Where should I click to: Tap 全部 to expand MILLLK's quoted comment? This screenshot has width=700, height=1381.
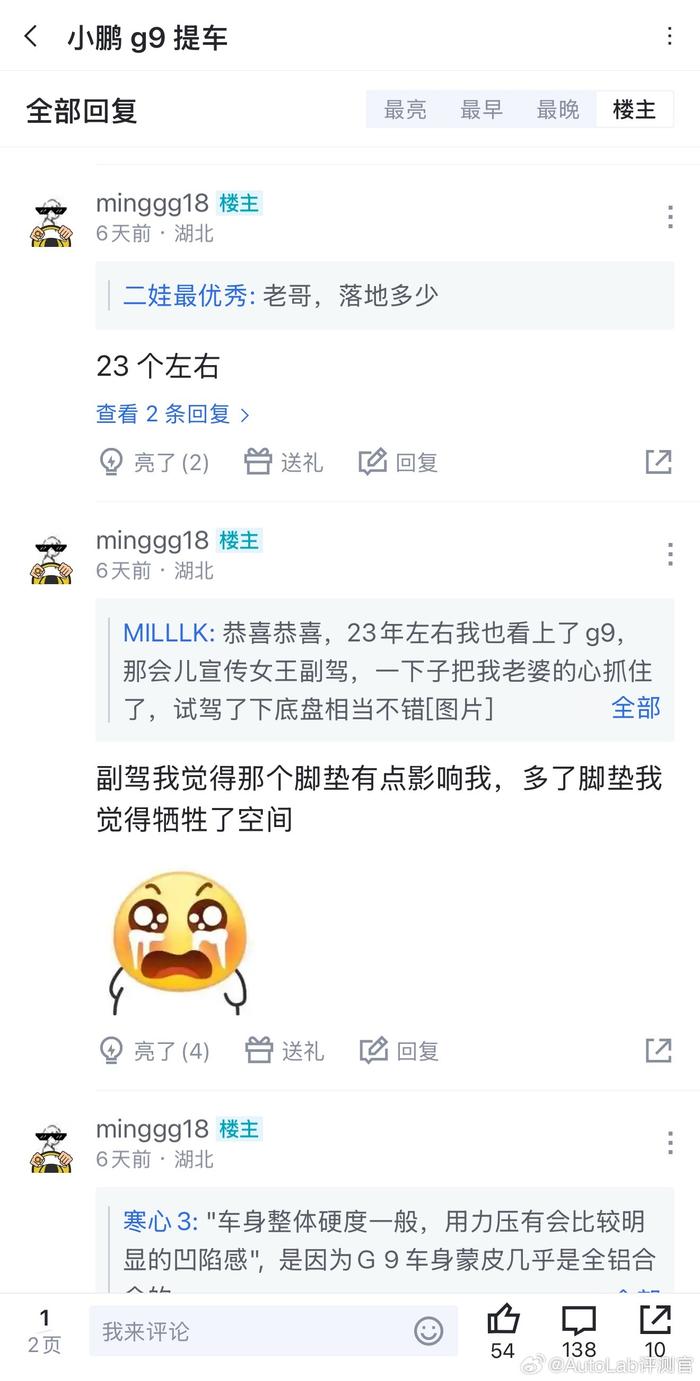[x=636, y=708]
